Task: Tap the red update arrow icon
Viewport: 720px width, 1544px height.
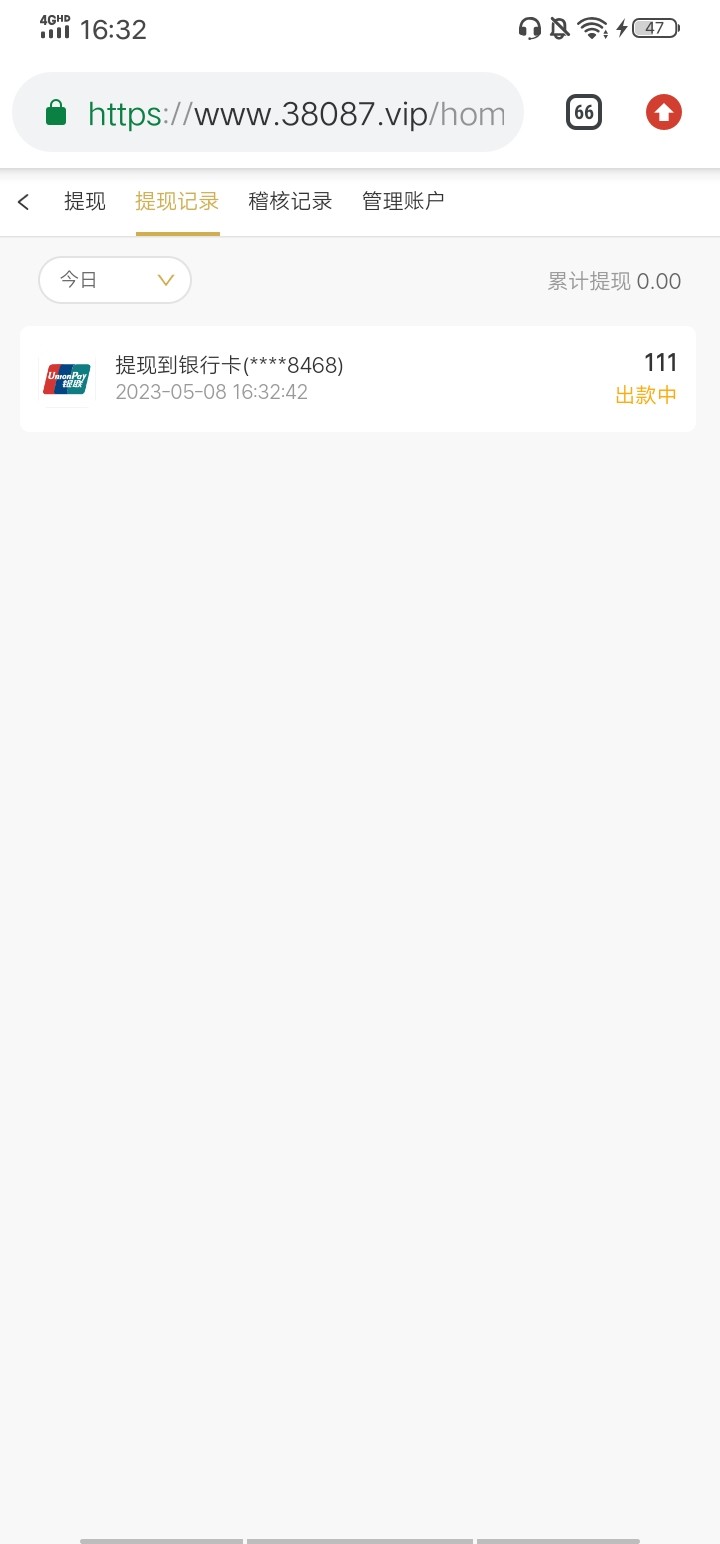Action: (x=663, y=113)
